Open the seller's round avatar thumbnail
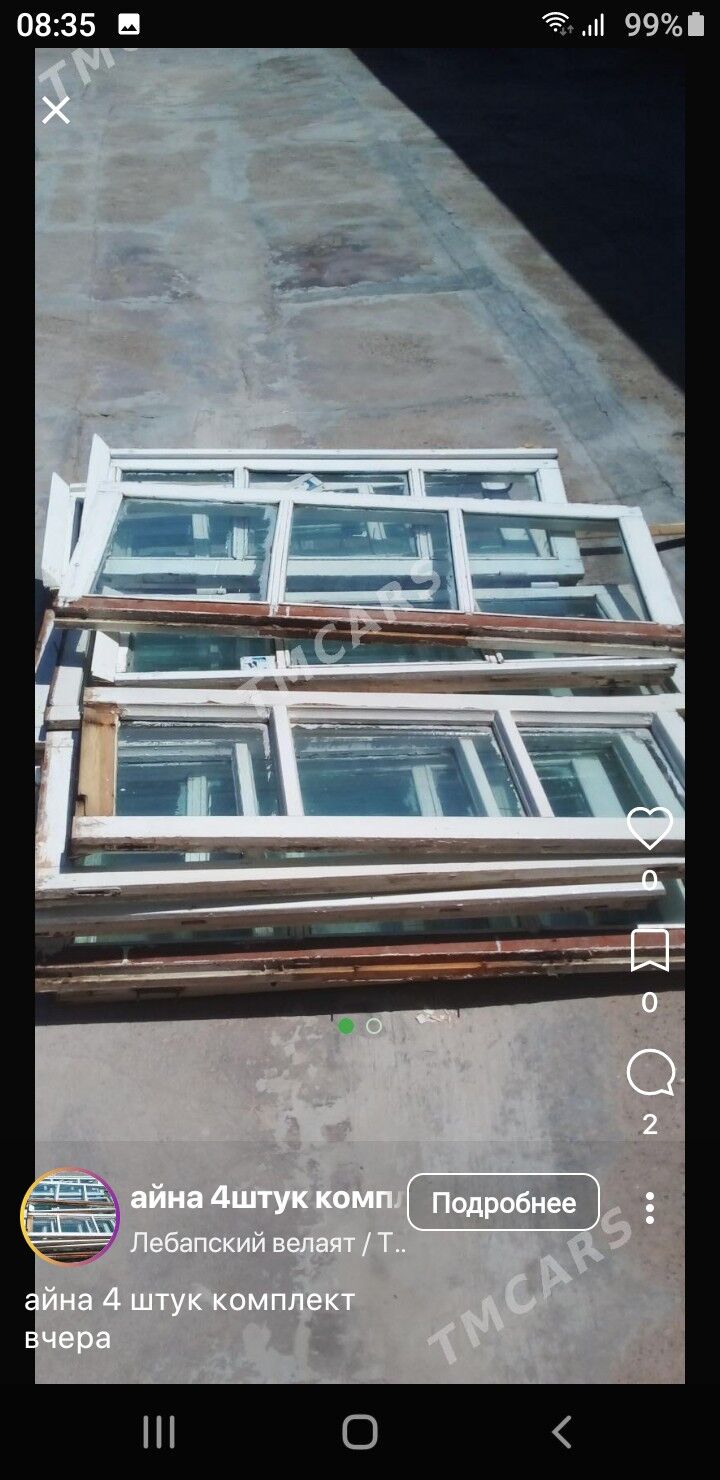Viewport: 720px width, 1480px height. 70,1216
